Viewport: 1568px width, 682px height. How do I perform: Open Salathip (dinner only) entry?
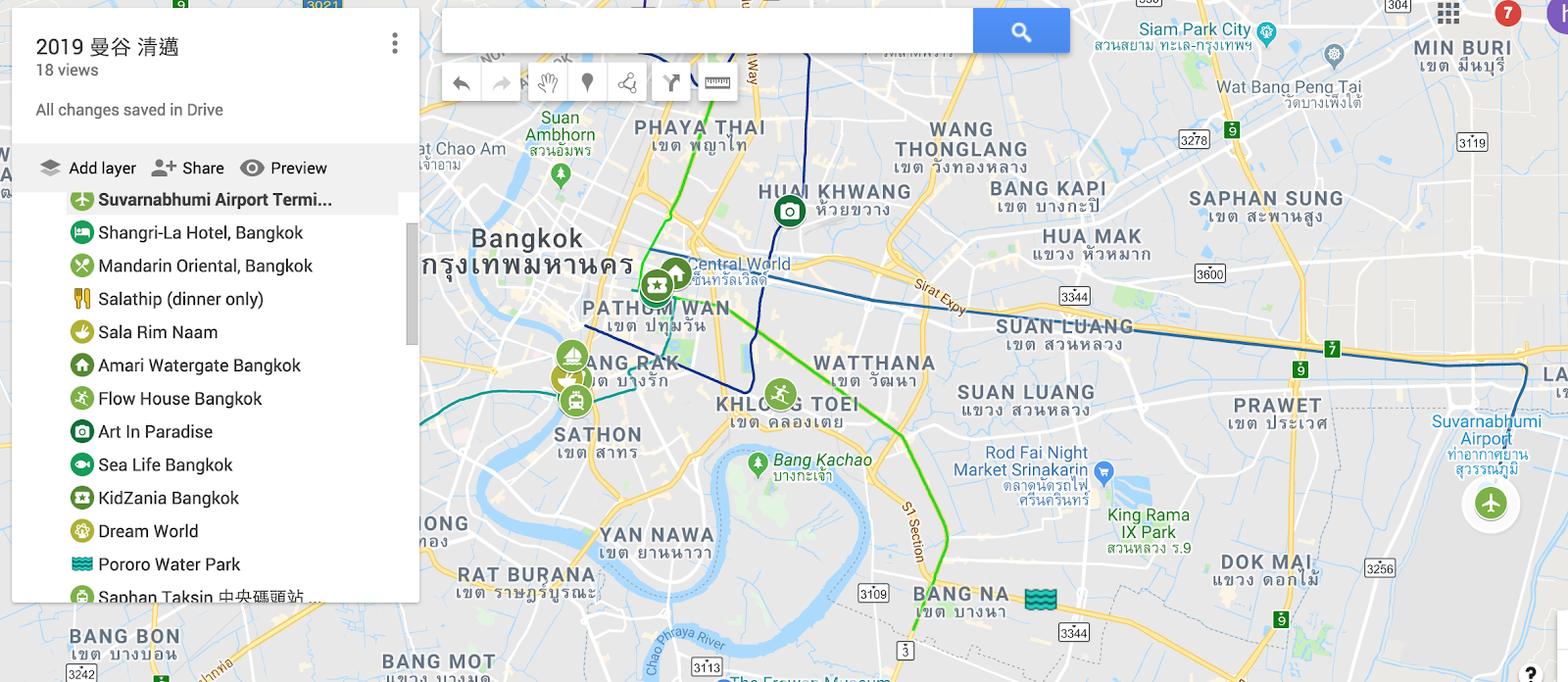180,300
